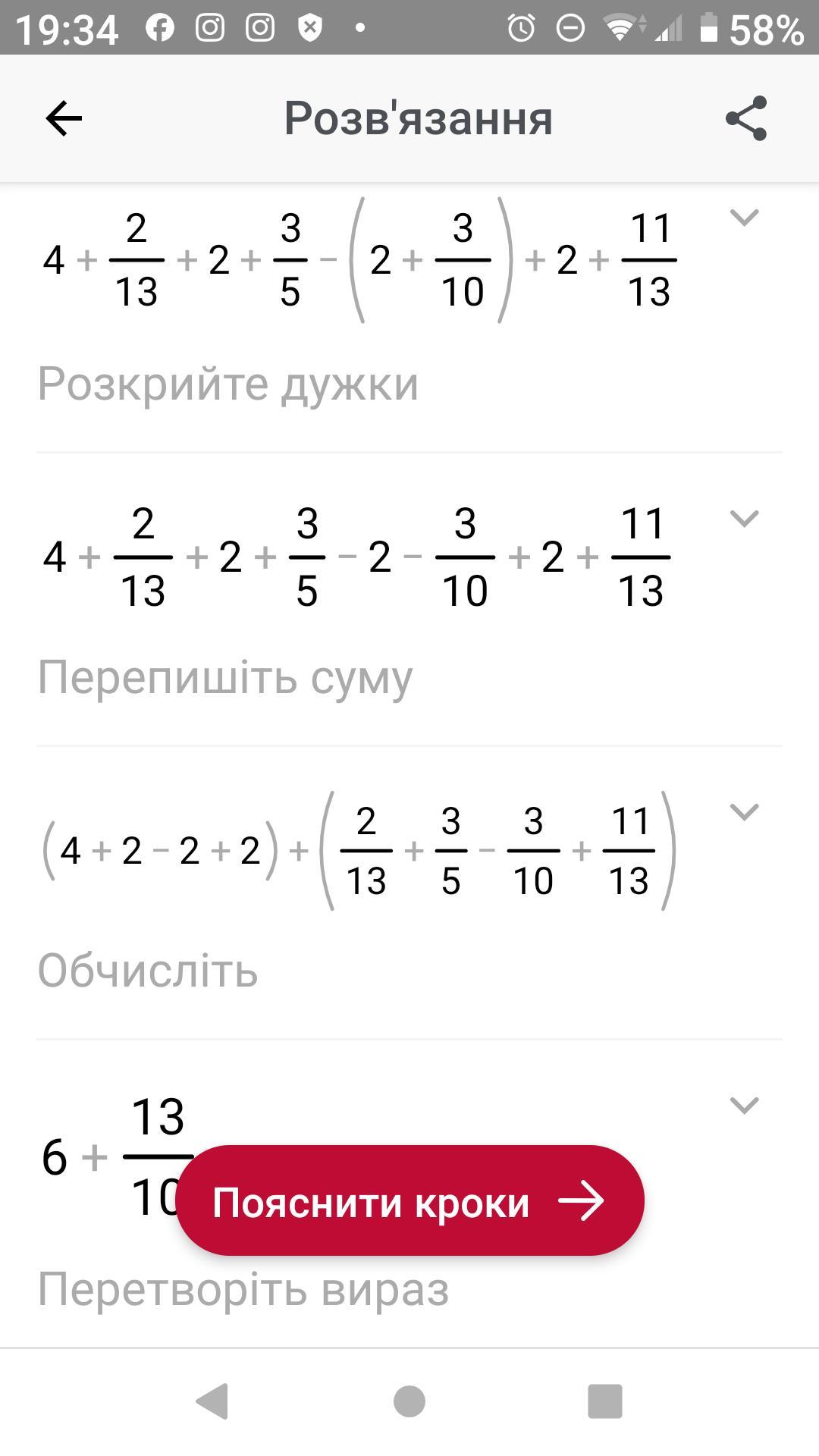Expand the "Розкрийте дужки" step chevron
The image size is (819, 1456).
pos(744,218)
